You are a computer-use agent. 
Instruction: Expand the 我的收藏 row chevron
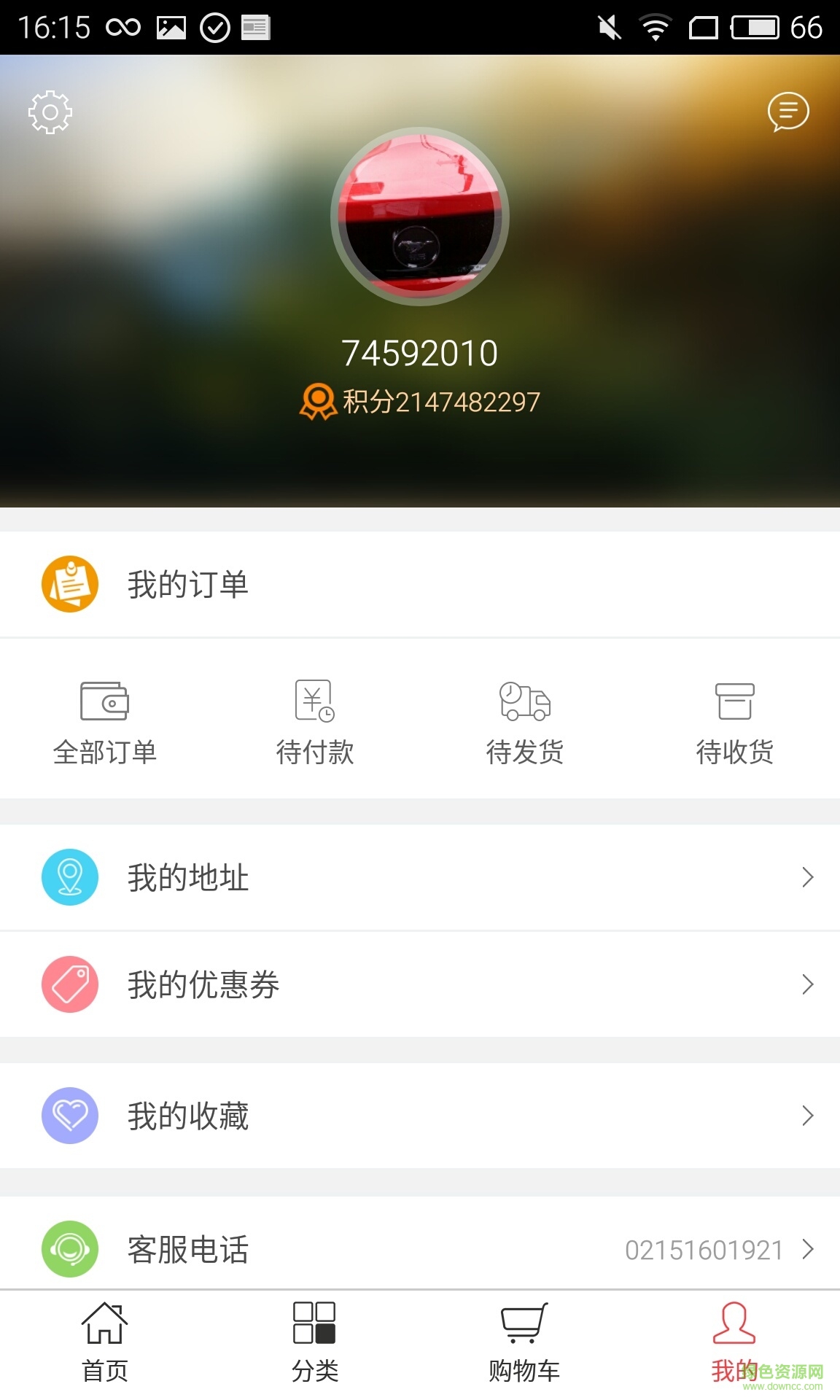point(806,1116)
